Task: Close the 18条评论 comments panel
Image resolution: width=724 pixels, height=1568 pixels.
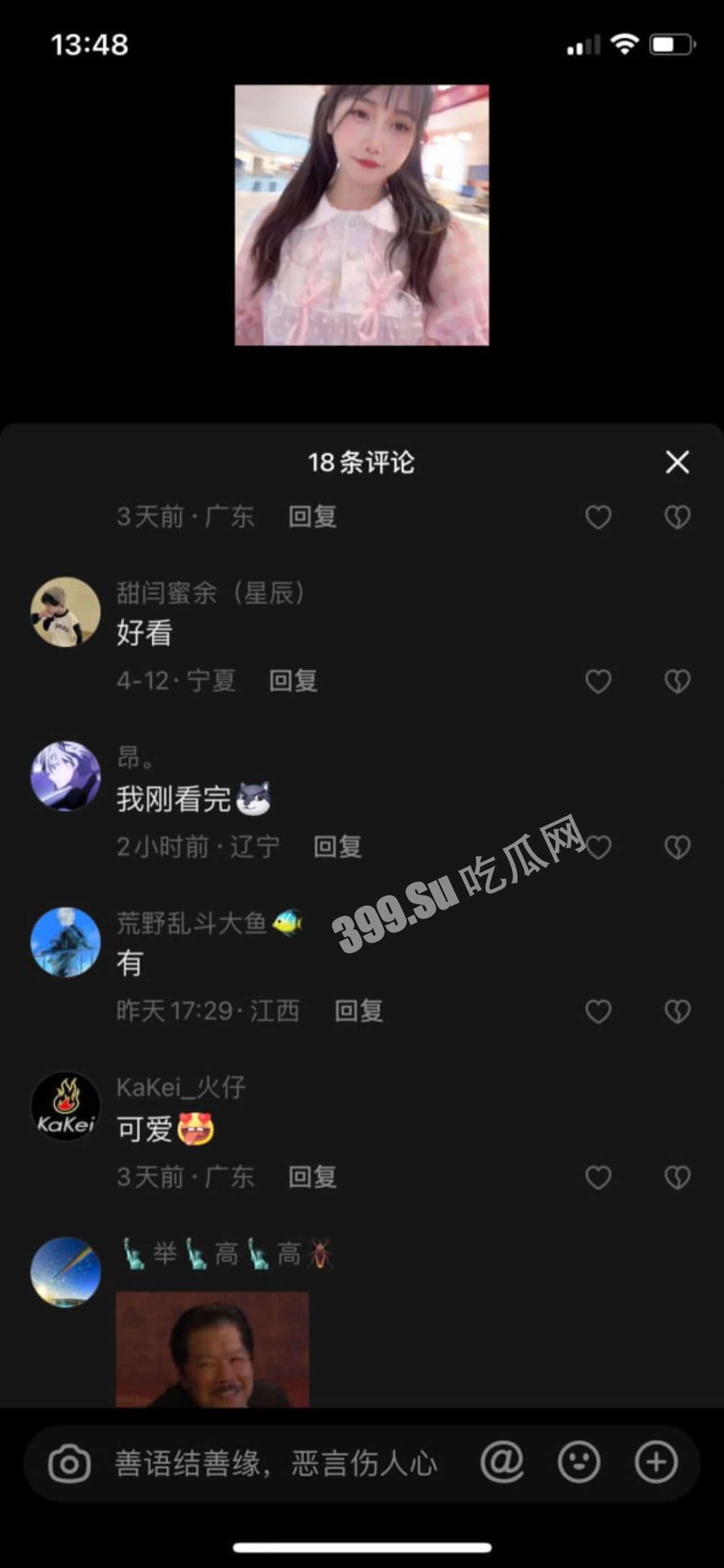Action: tap(677, 462)
